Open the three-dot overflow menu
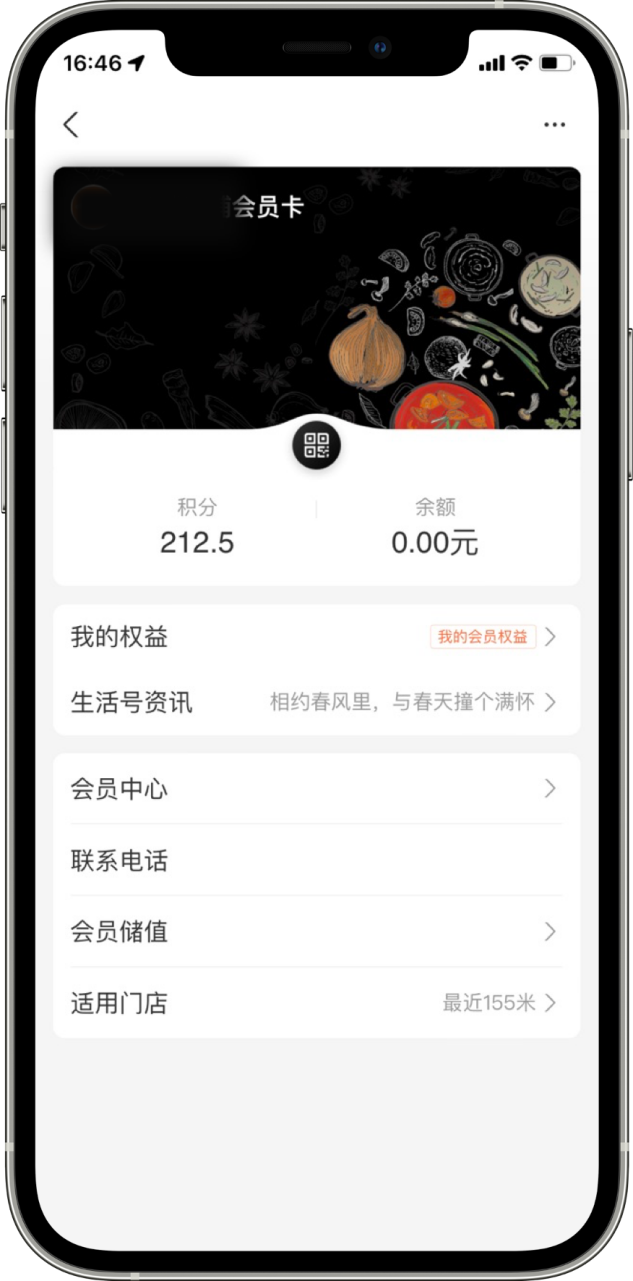This screenshot has height=1281, width=633. [554, 125]
